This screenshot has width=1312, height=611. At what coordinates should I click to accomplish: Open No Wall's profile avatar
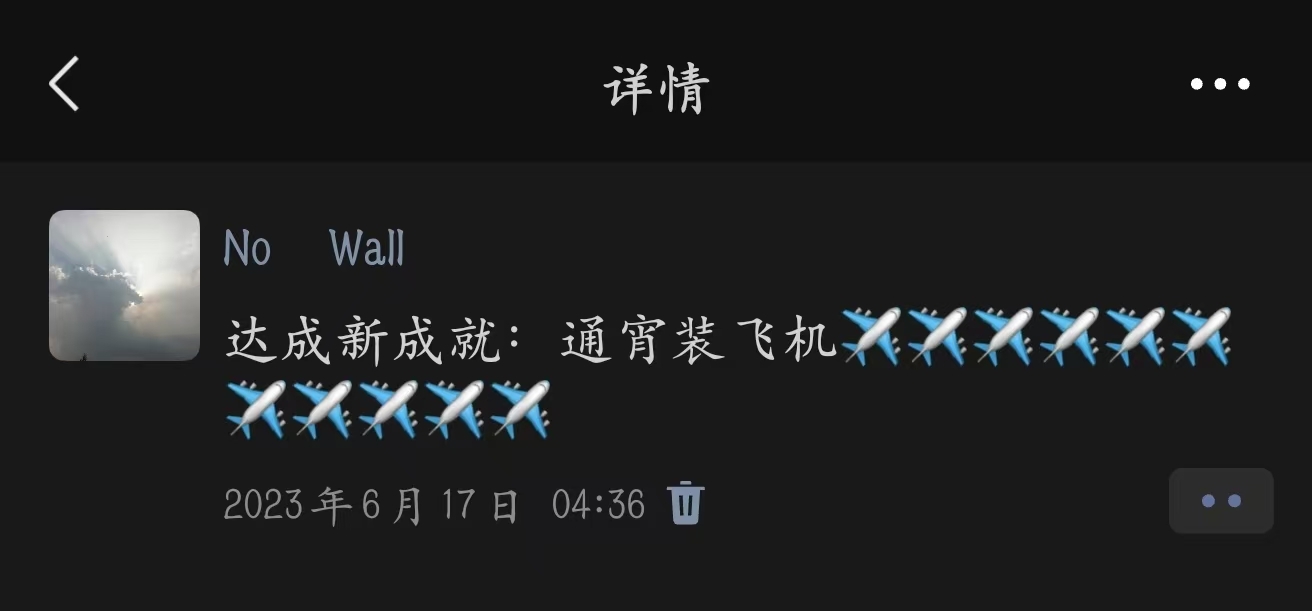click(124, 285)
